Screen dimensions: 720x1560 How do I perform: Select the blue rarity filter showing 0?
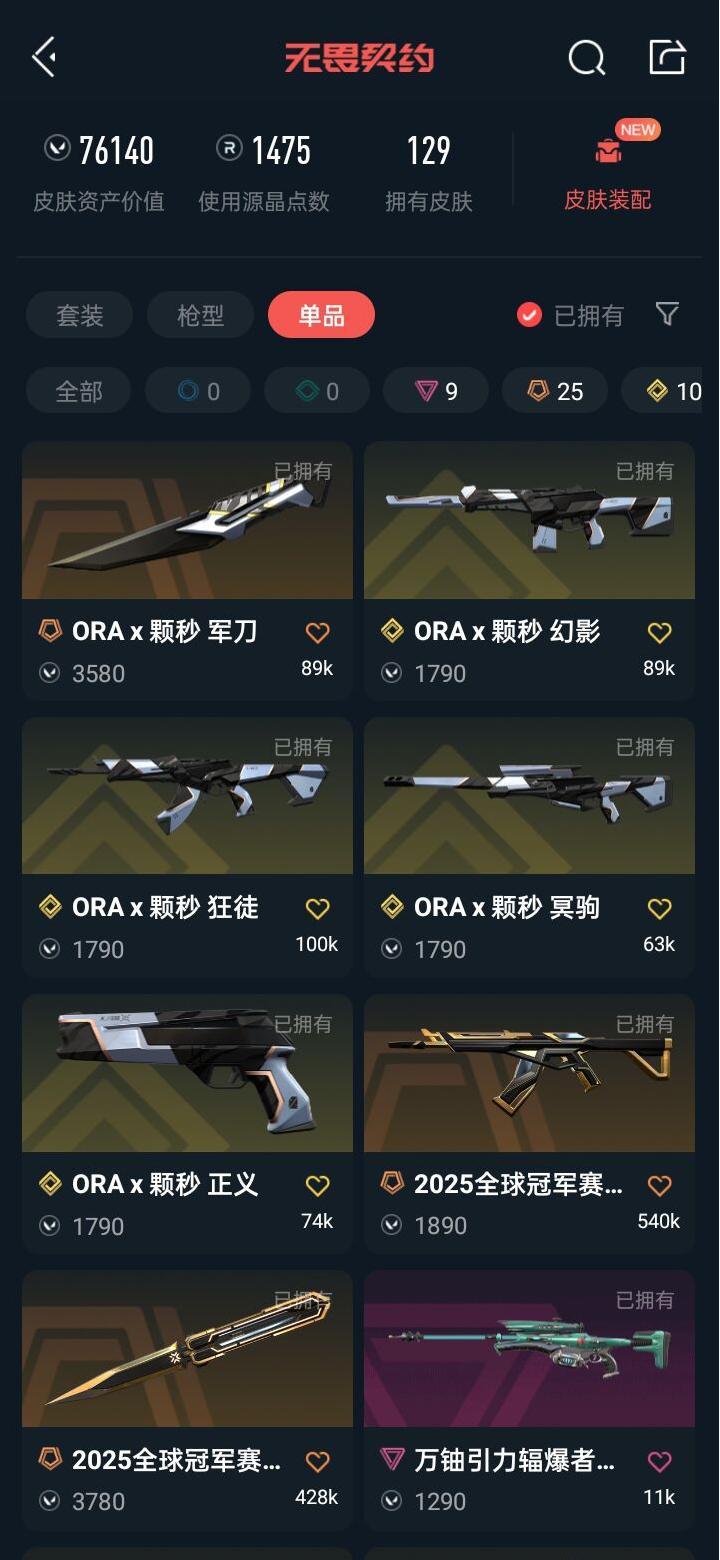[x=197, y=391]
